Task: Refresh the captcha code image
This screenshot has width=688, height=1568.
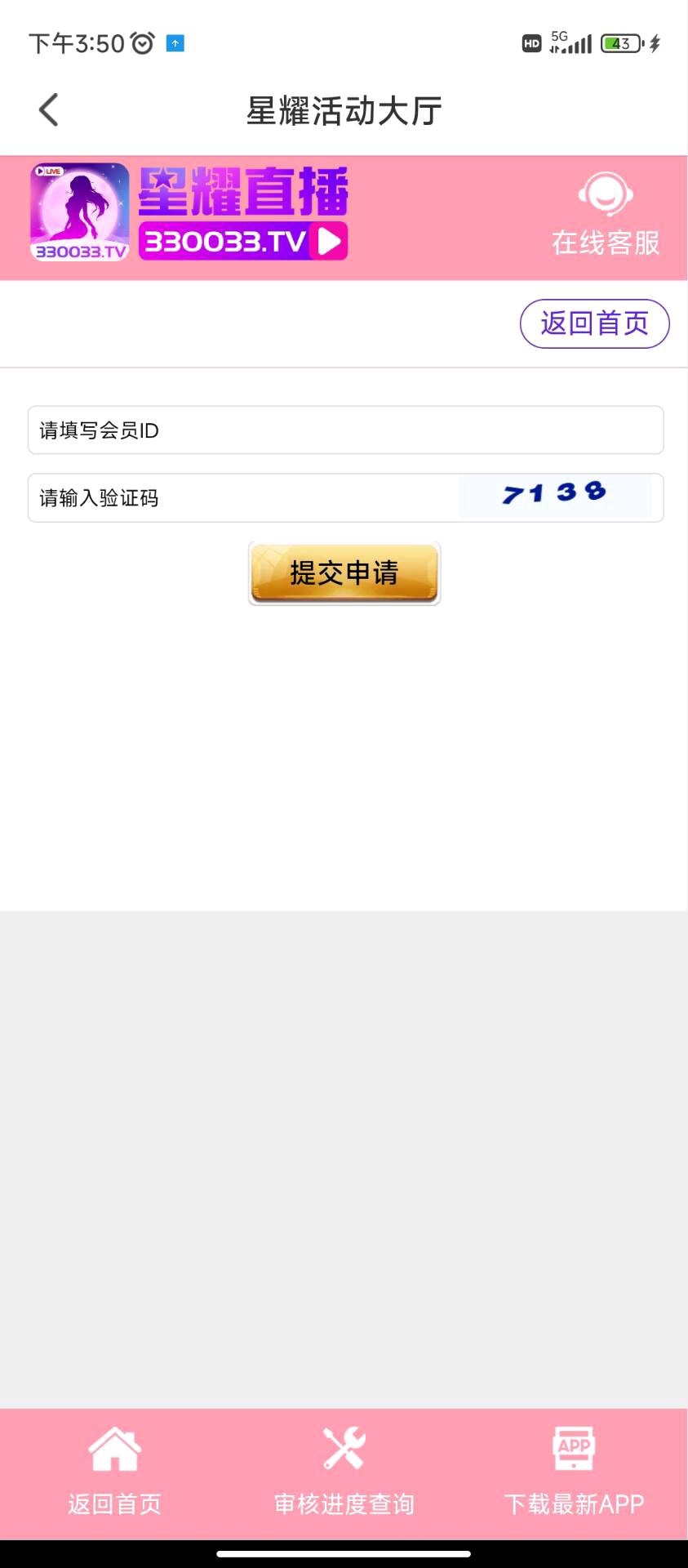Action: 555,495
